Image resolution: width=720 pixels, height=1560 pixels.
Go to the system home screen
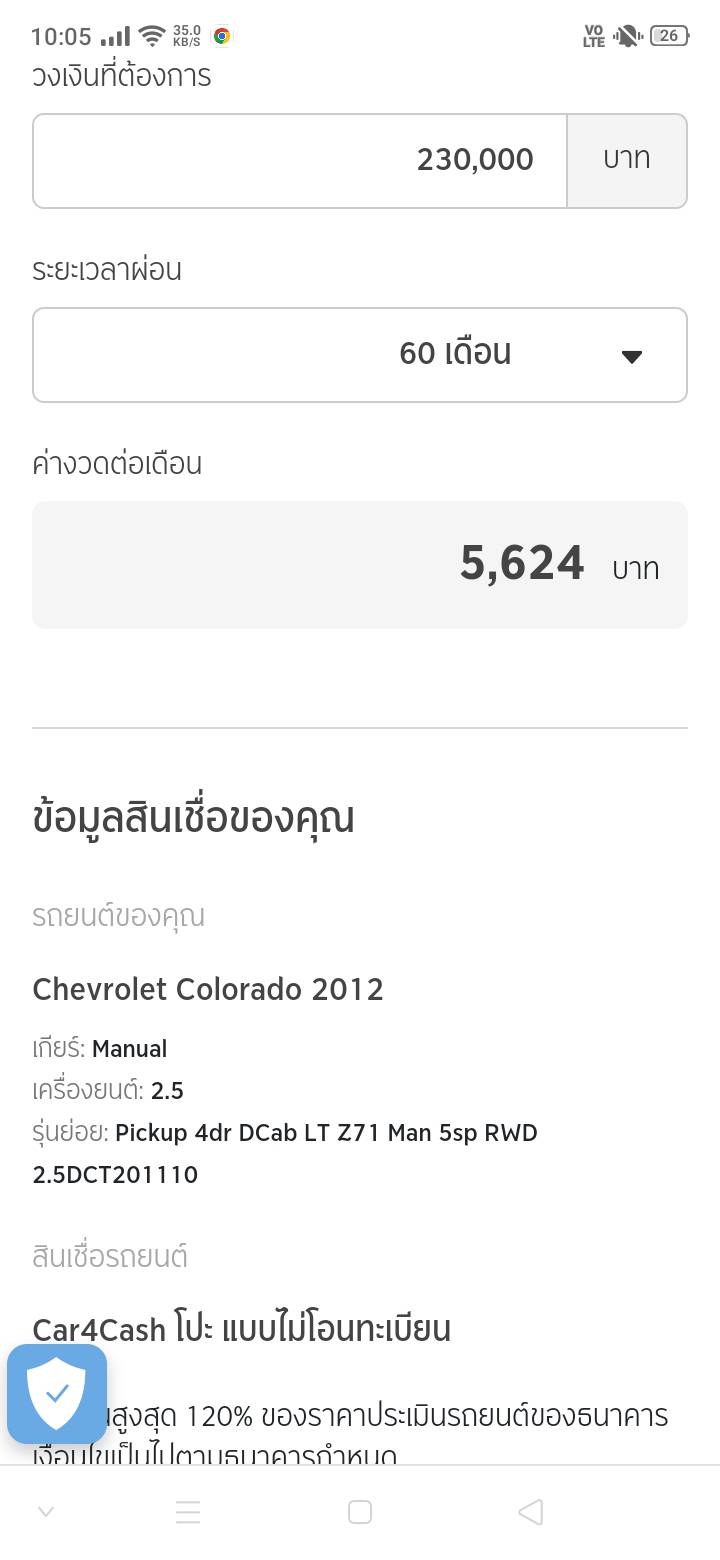[x=360, y=1512]
